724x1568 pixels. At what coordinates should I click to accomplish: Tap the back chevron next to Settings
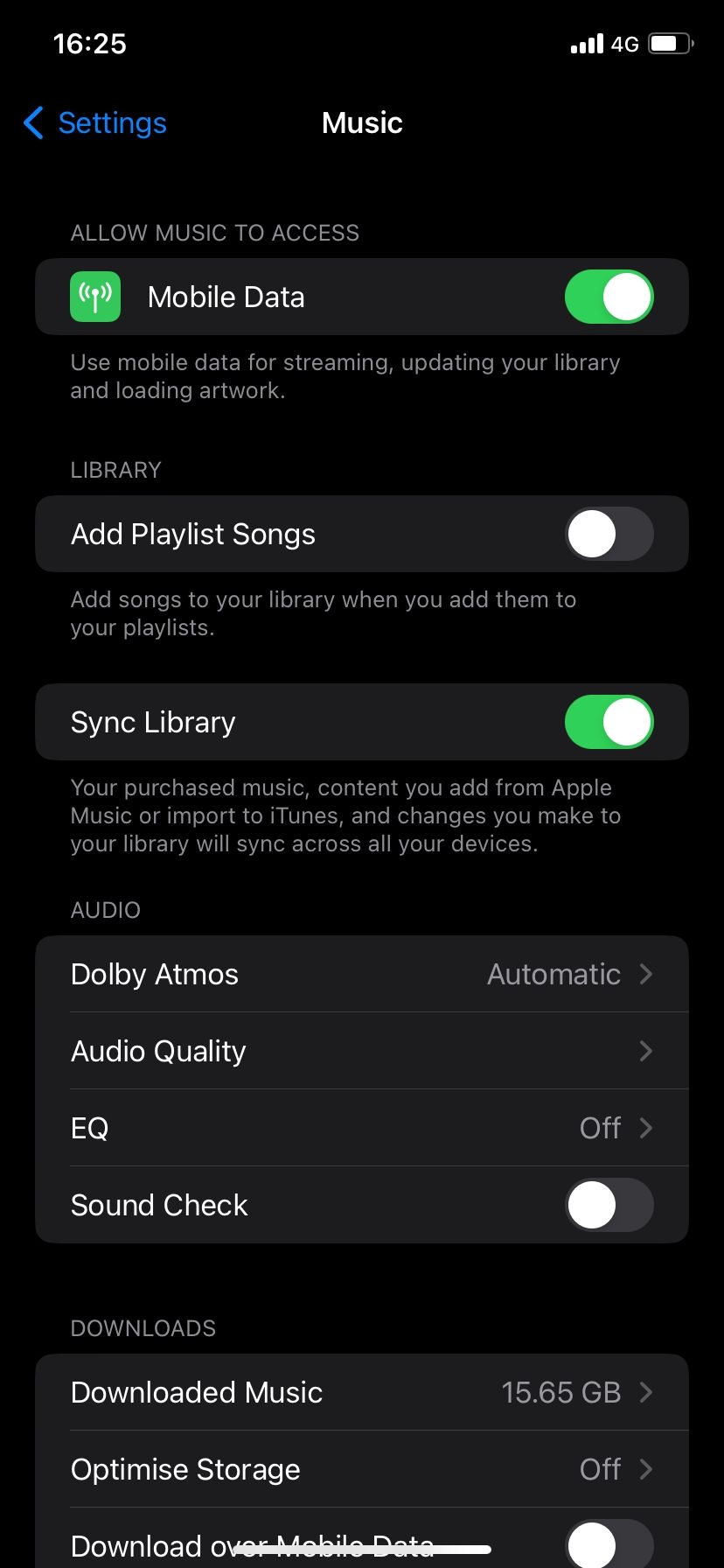32,123
